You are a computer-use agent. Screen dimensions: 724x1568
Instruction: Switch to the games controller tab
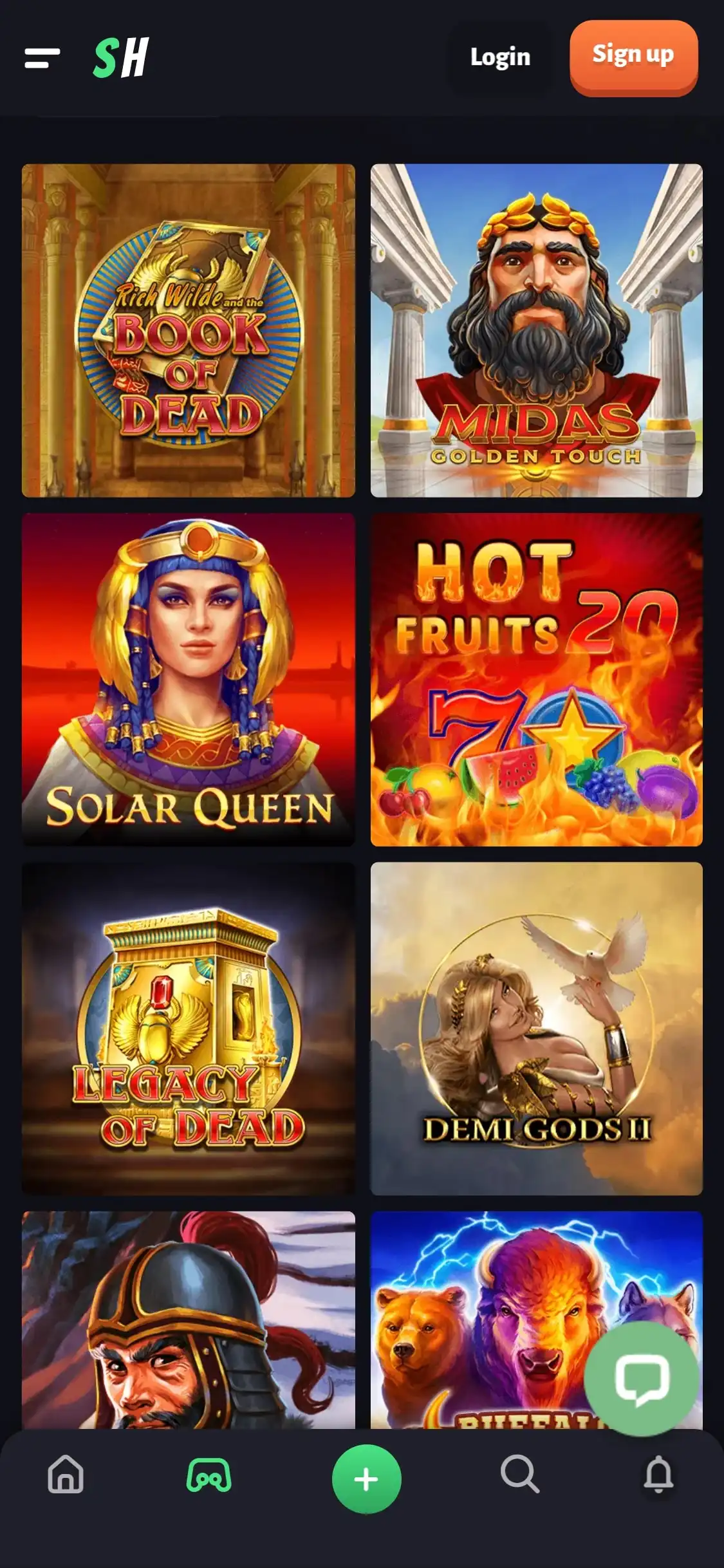[x=209, y=1475]
